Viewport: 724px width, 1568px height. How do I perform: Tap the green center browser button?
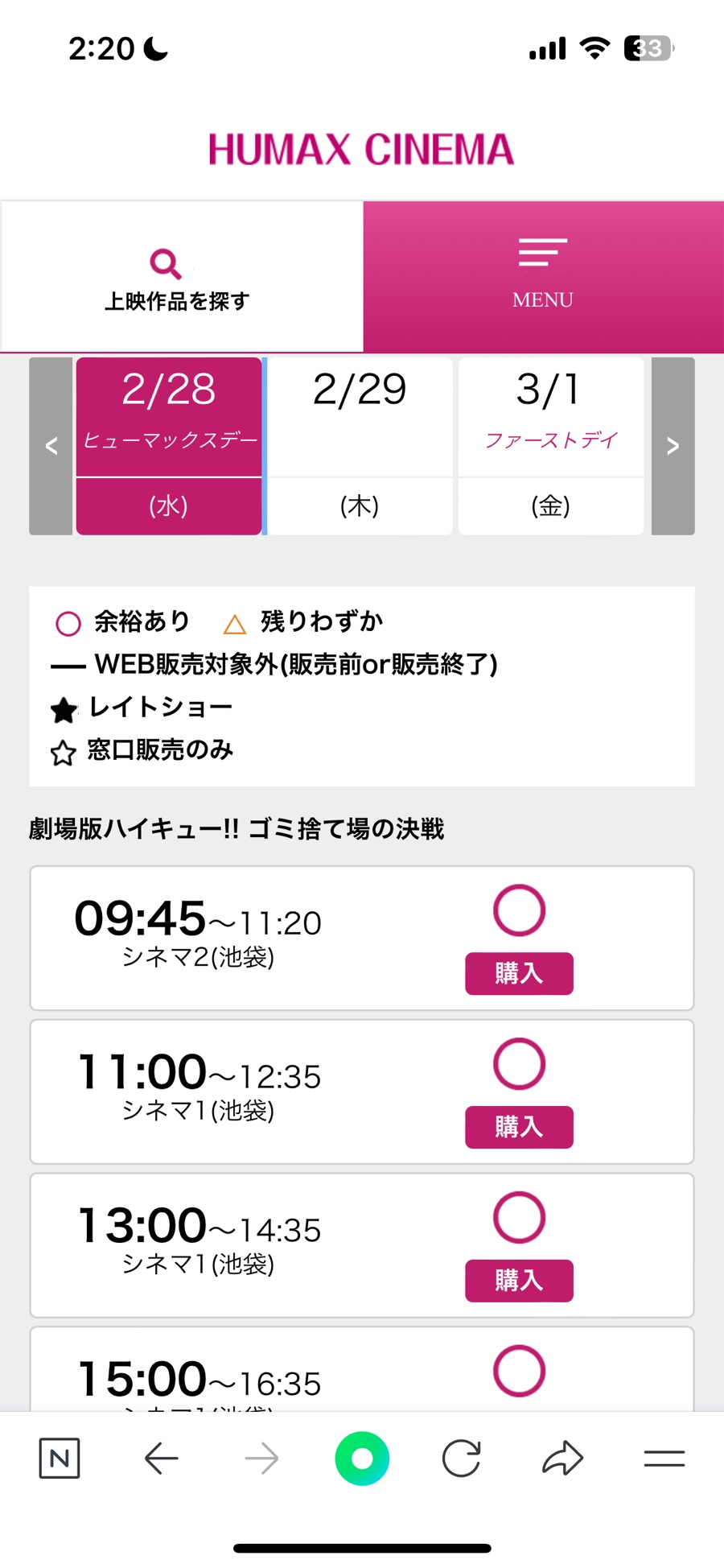coord(362,1458)
